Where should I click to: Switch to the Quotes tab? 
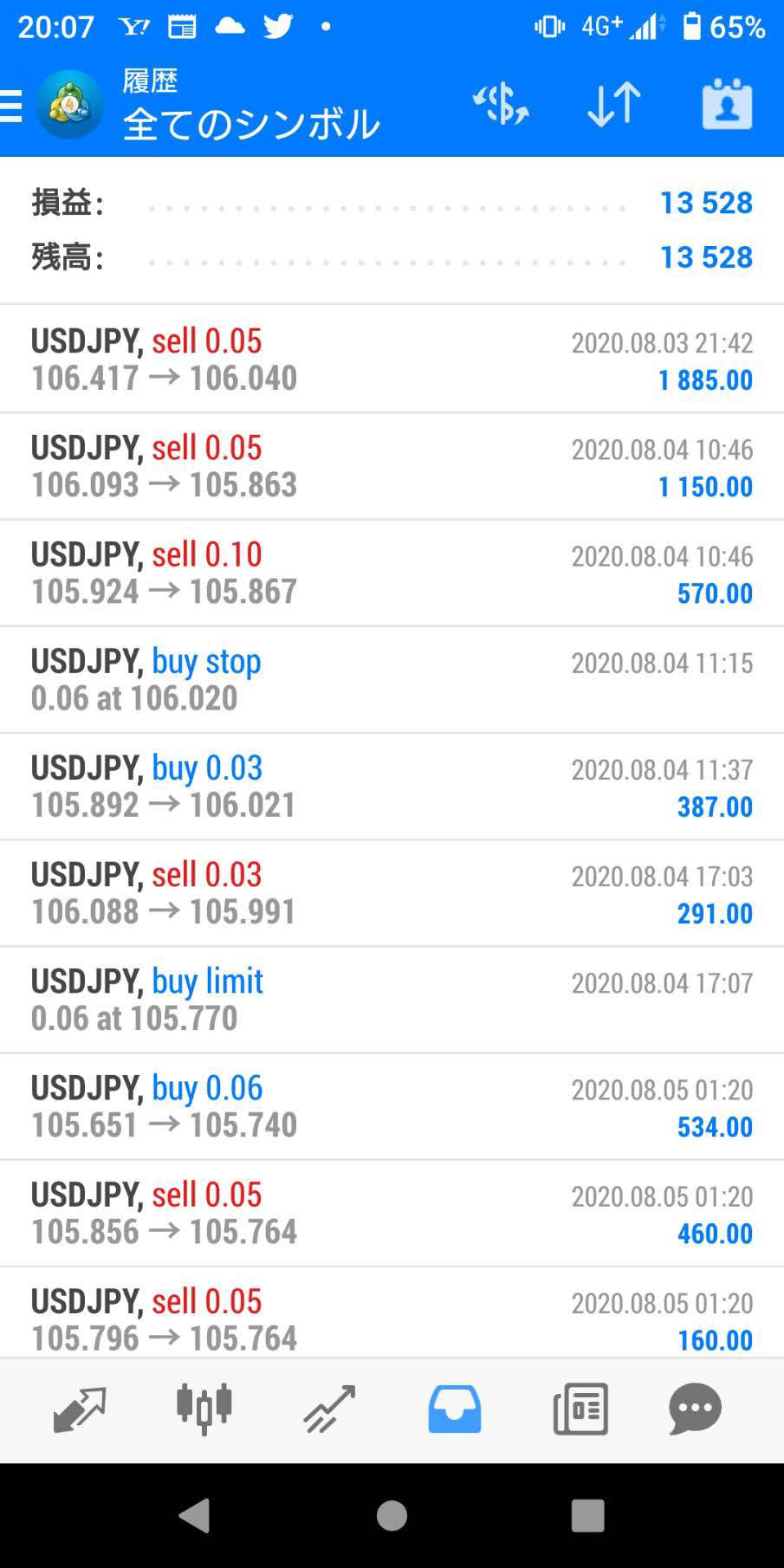coord(80,1409)
